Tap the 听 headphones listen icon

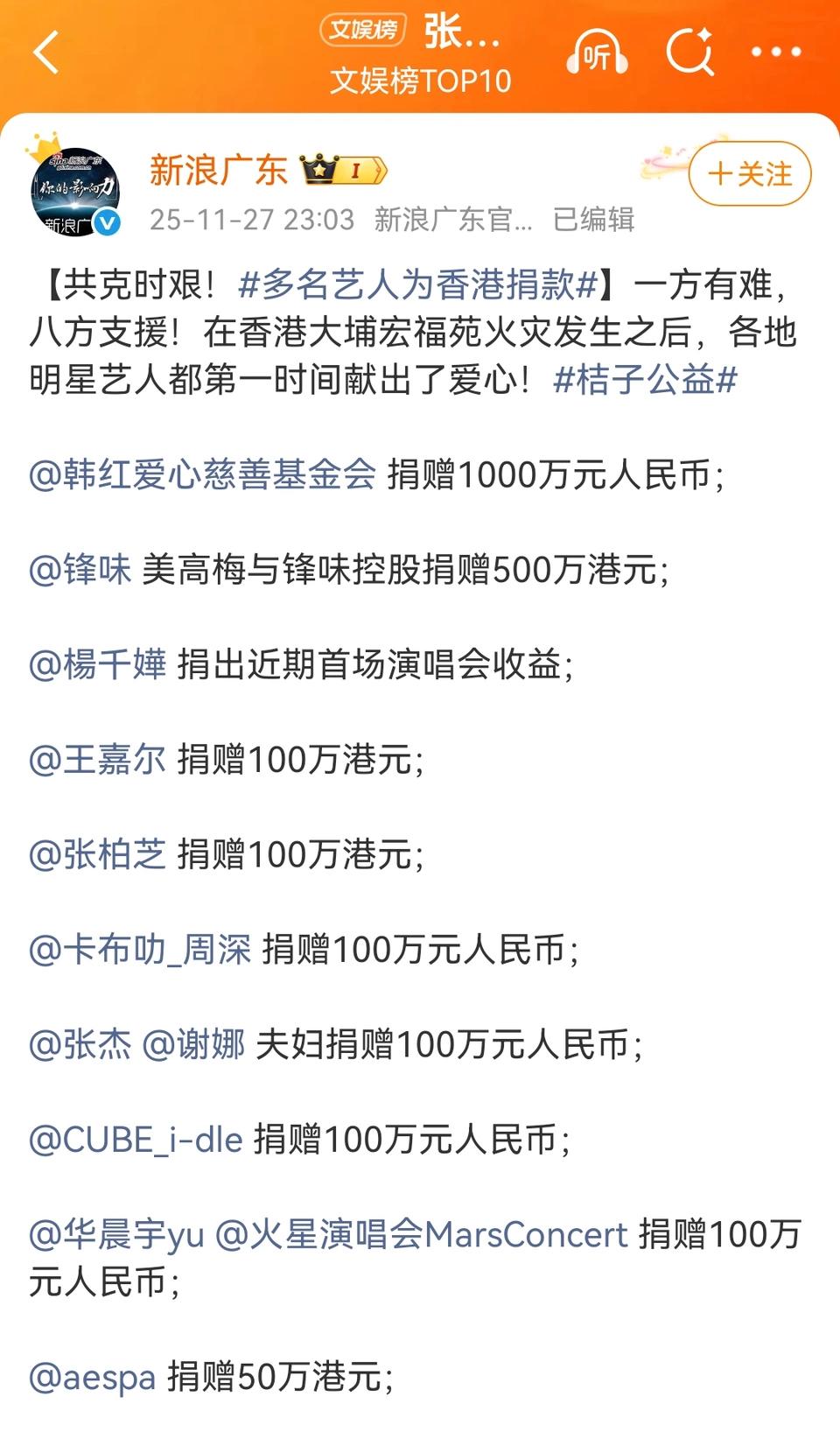(x=596, y=53)
